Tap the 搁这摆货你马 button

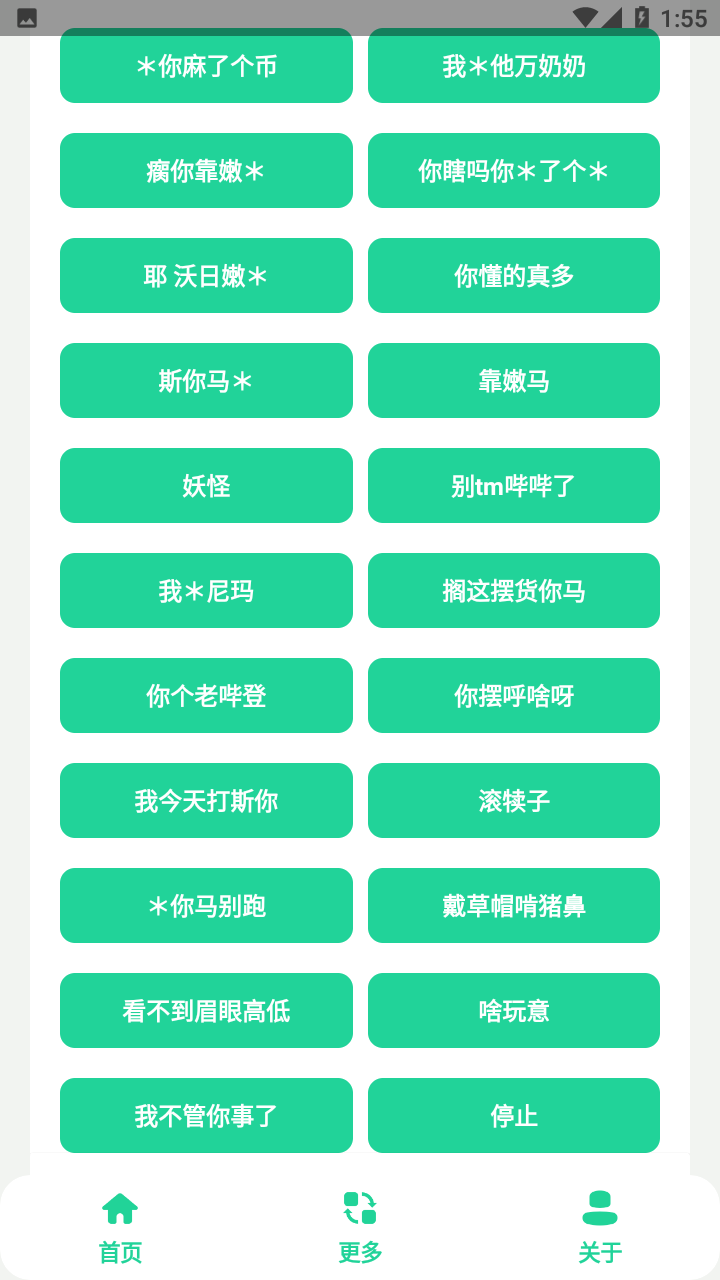[513, 590]
